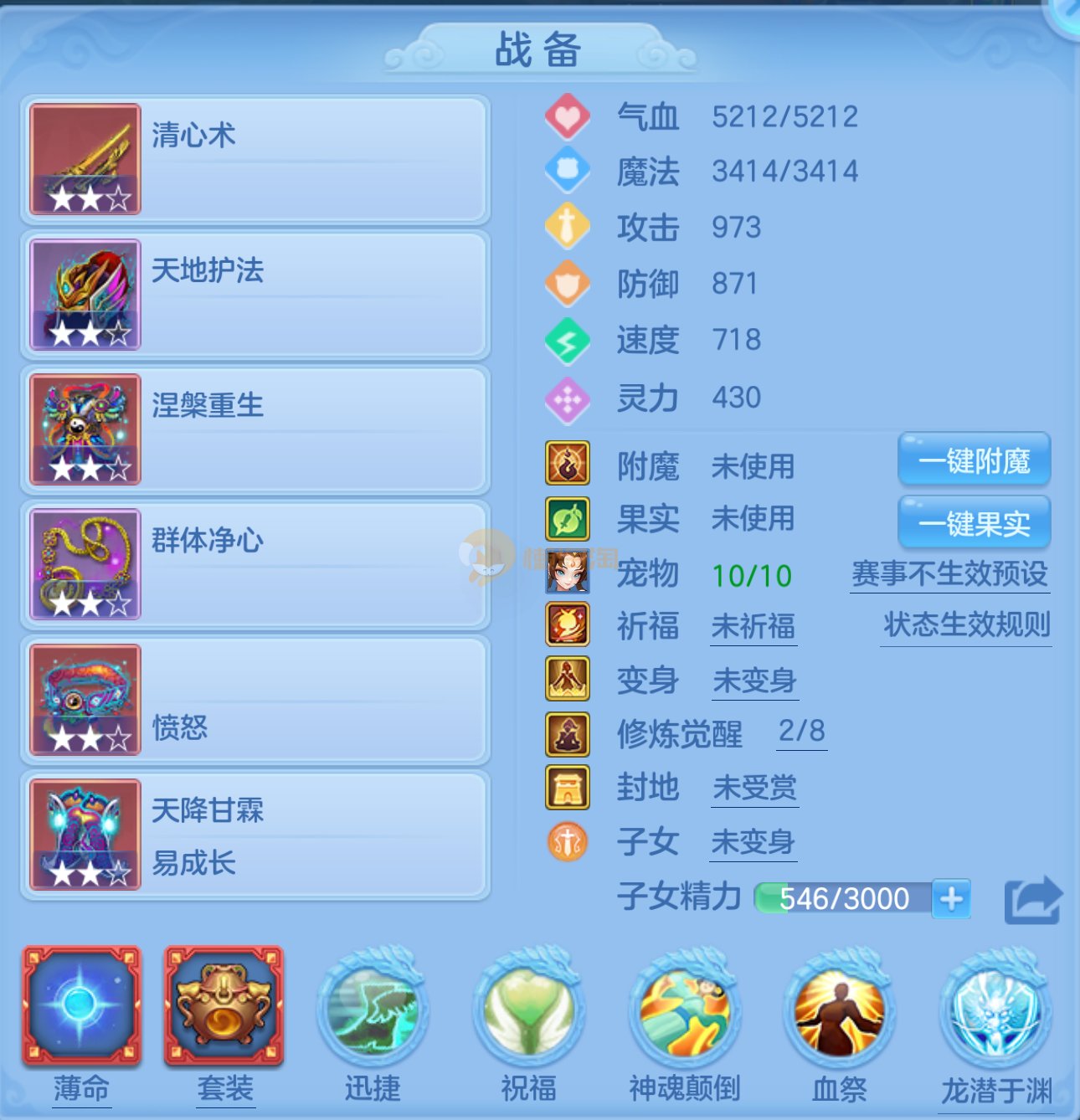The width and height of the screenshot is (1080, 1120).
Task: Open the 清心术 equipment card
Action: point(255,159)
